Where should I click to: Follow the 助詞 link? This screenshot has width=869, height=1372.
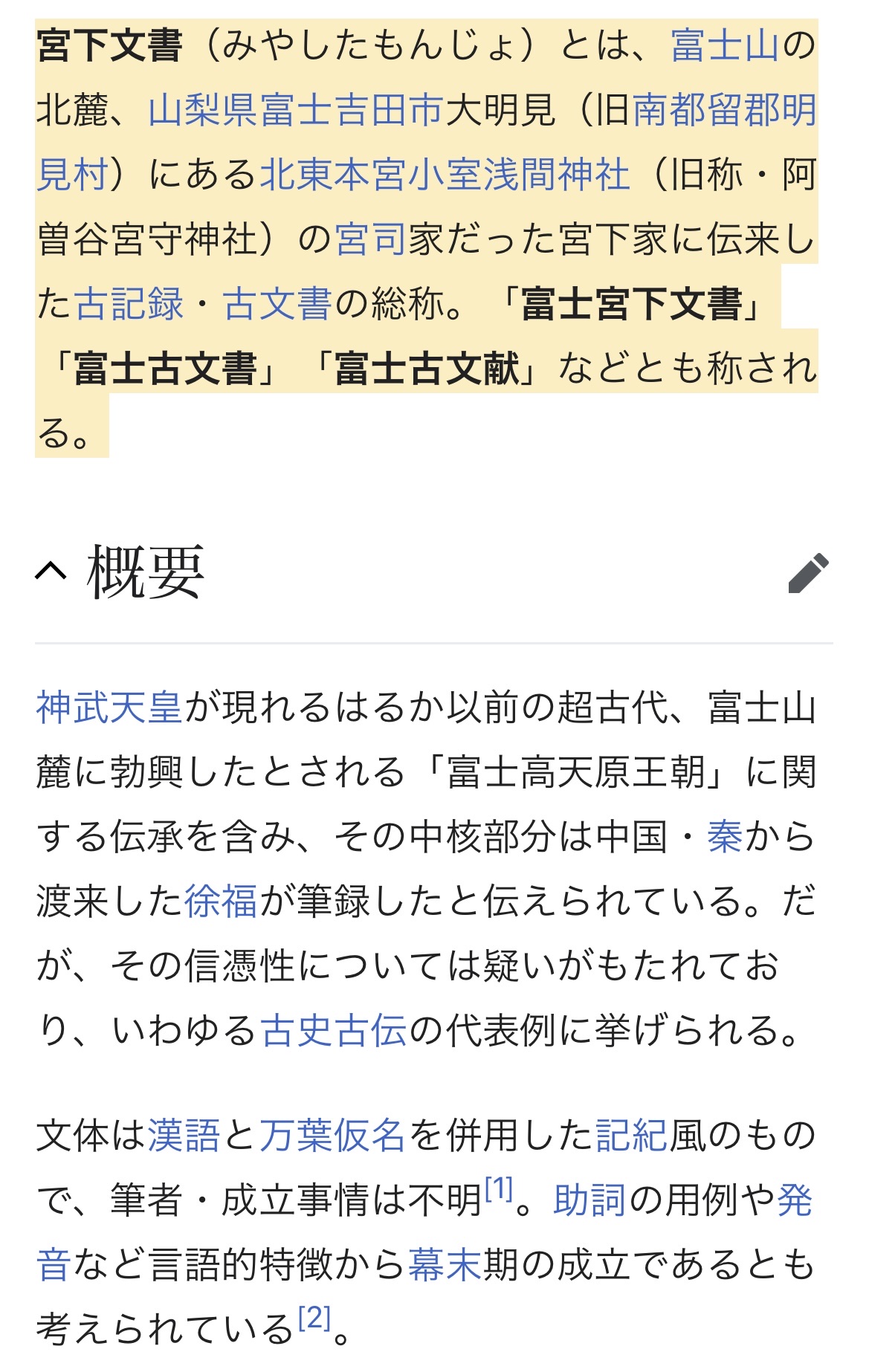[x=589, y=1200]
